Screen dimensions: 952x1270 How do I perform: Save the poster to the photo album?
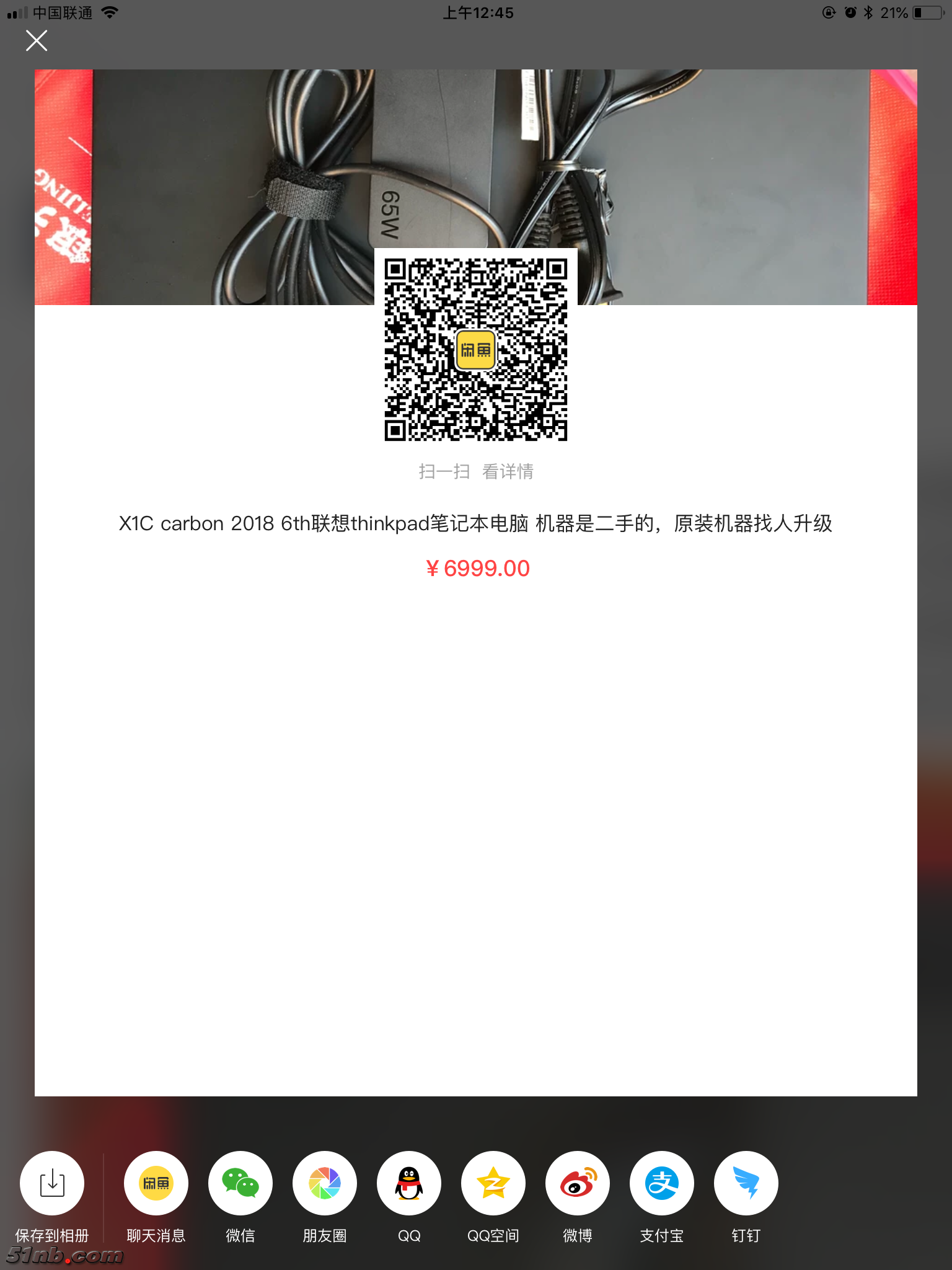(52, 1183)
